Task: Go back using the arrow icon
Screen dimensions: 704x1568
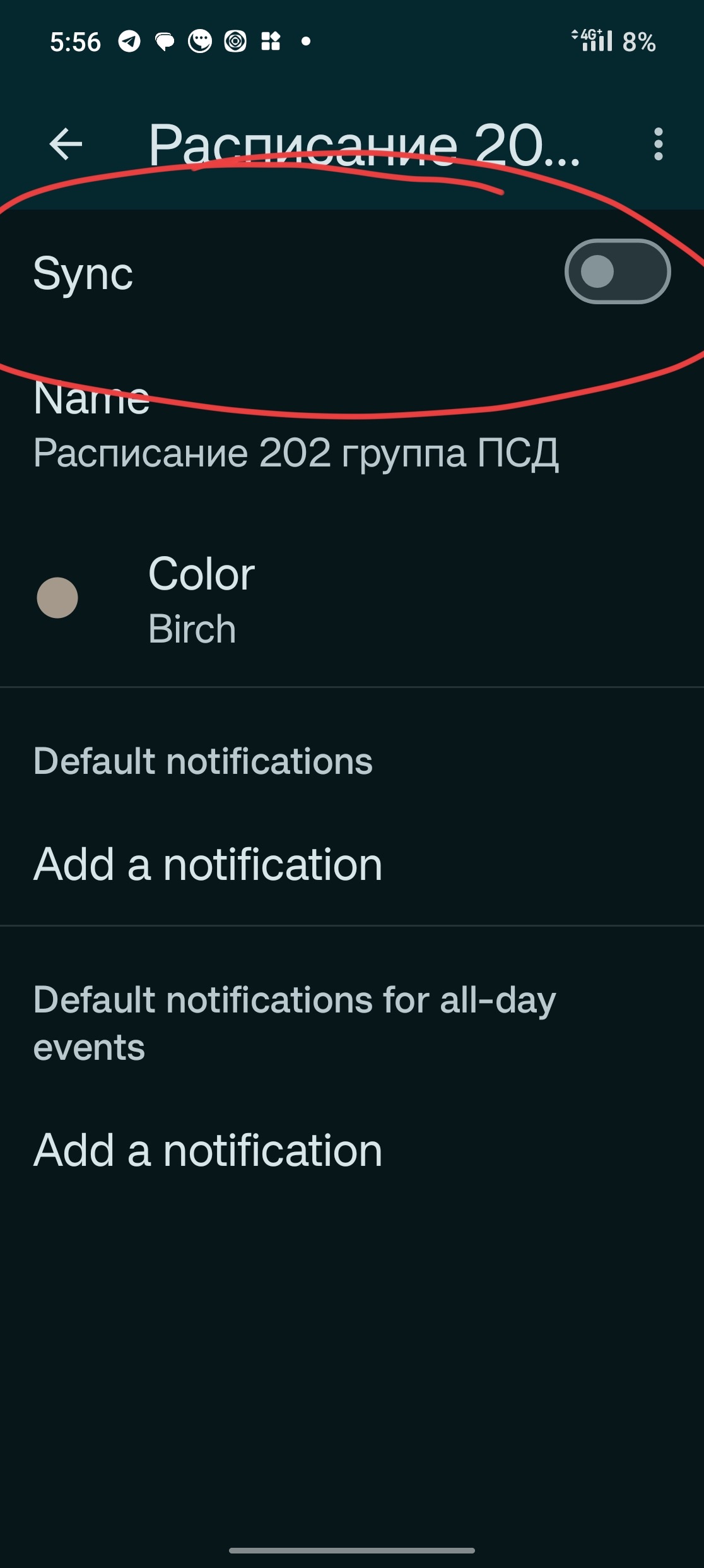Action: click(66, 145)
